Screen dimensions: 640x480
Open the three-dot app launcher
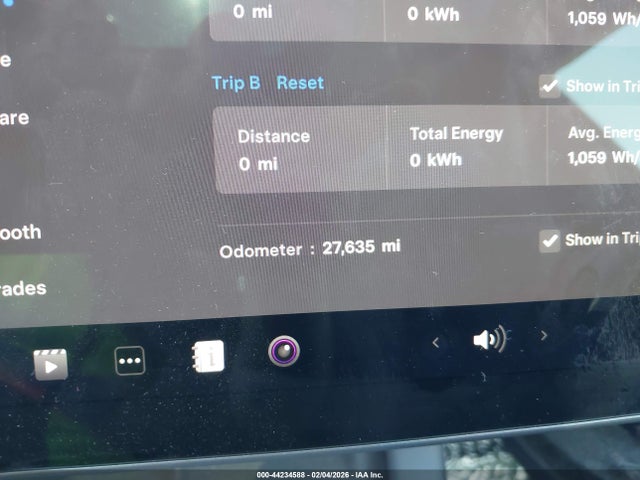(x=130, y=361)
